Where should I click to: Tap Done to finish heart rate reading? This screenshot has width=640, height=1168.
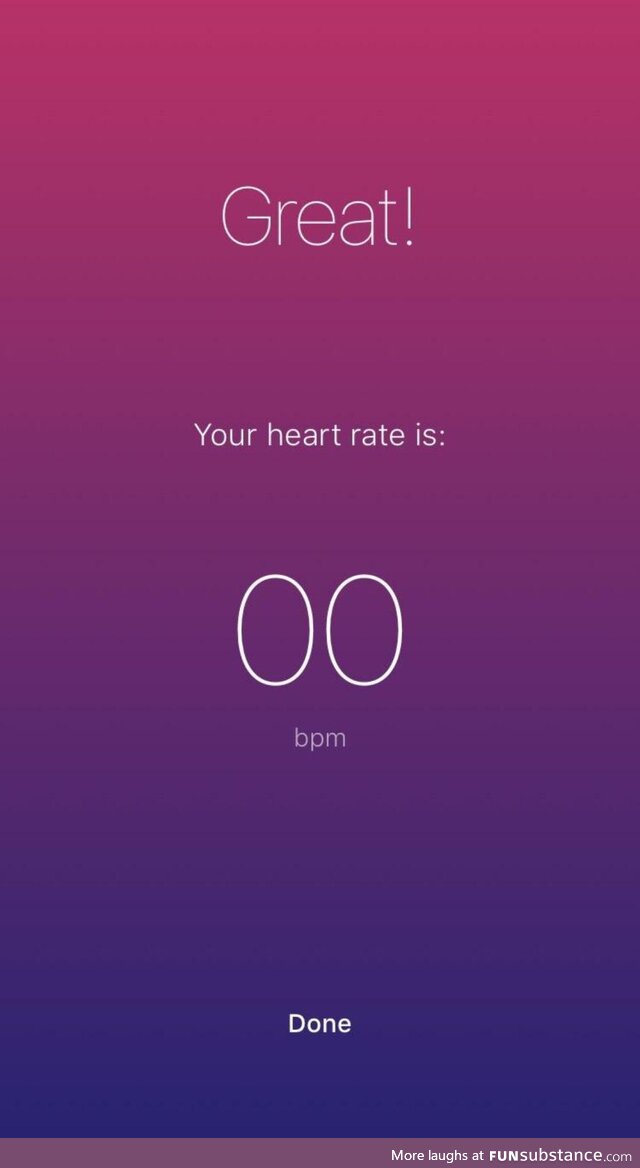pos(319,1023)
